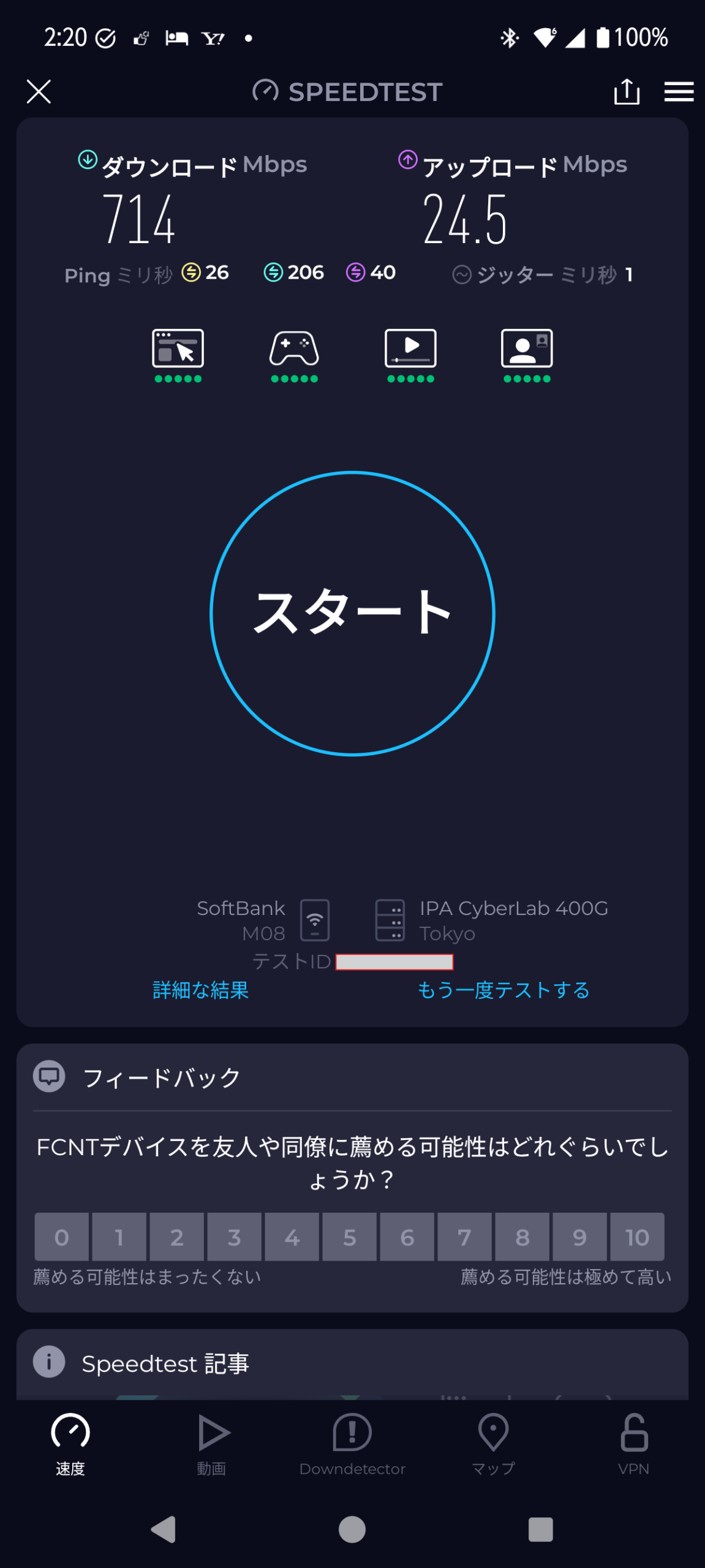The image size is (705, 1568).
Task: Open 詳細な結果 link
Action: coord(200,990)
